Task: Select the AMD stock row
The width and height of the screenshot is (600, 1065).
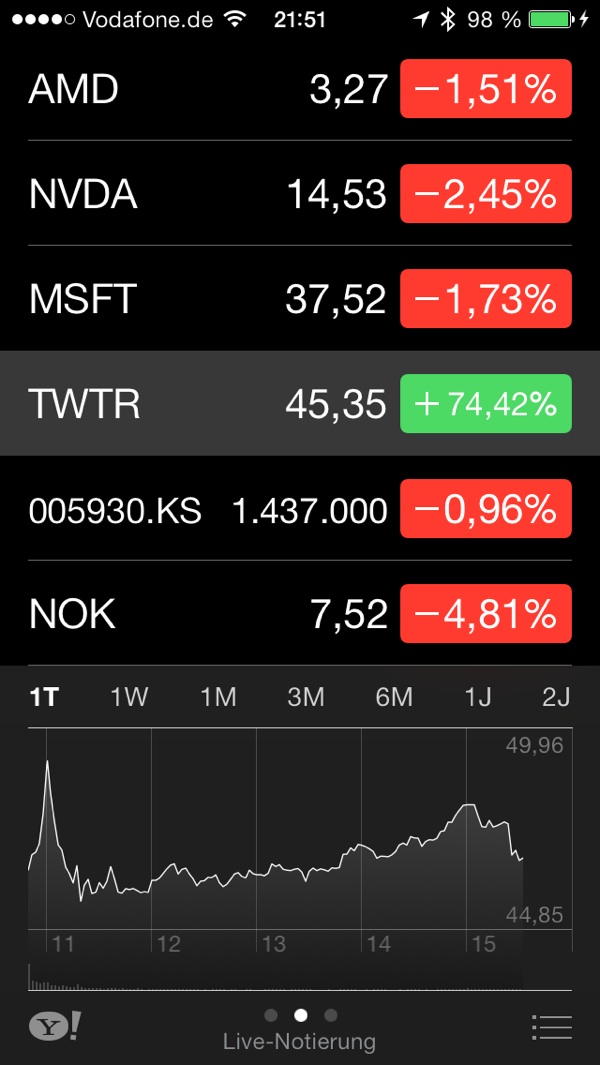Action: coord(300,88)
